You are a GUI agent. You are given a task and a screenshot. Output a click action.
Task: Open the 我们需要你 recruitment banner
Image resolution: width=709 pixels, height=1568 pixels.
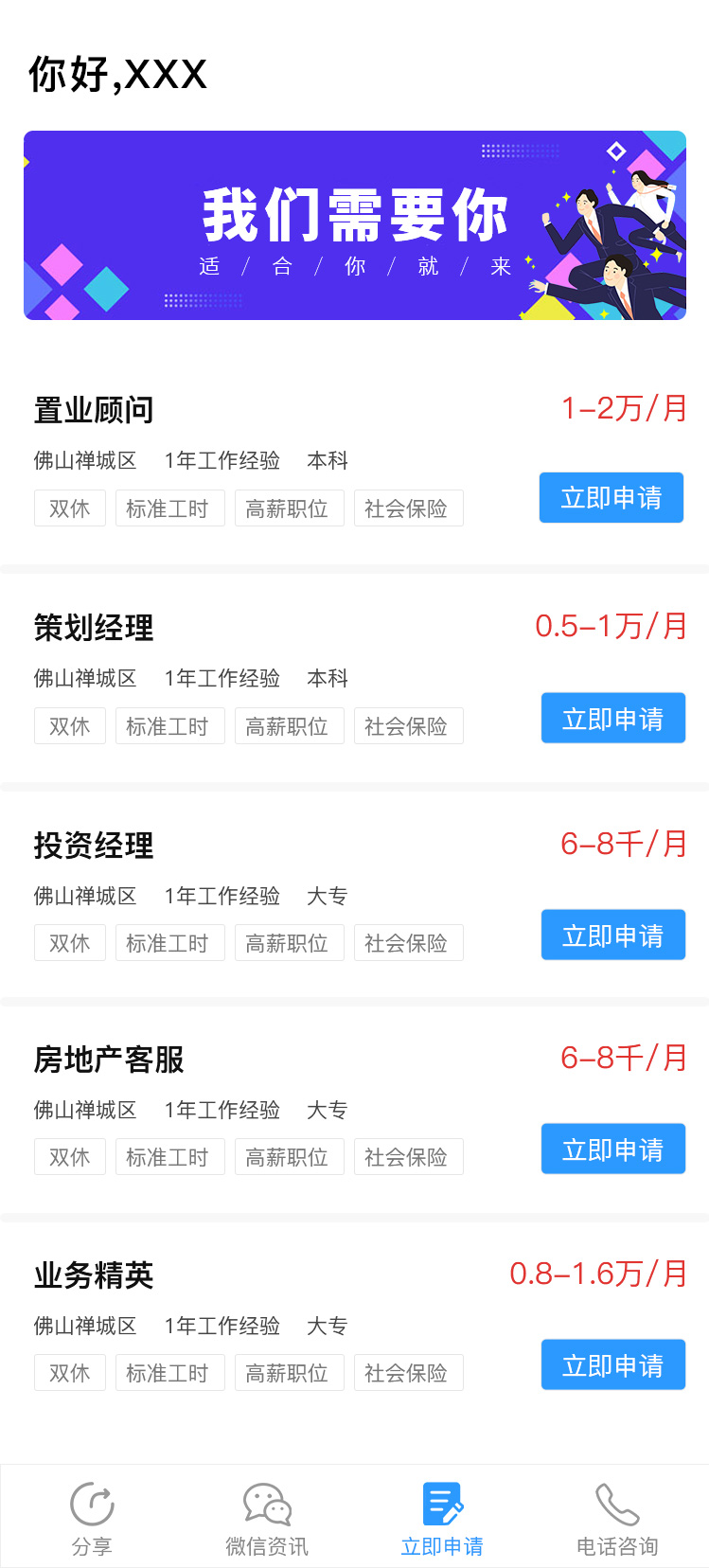pyautogui.click(x=355, y=225)
